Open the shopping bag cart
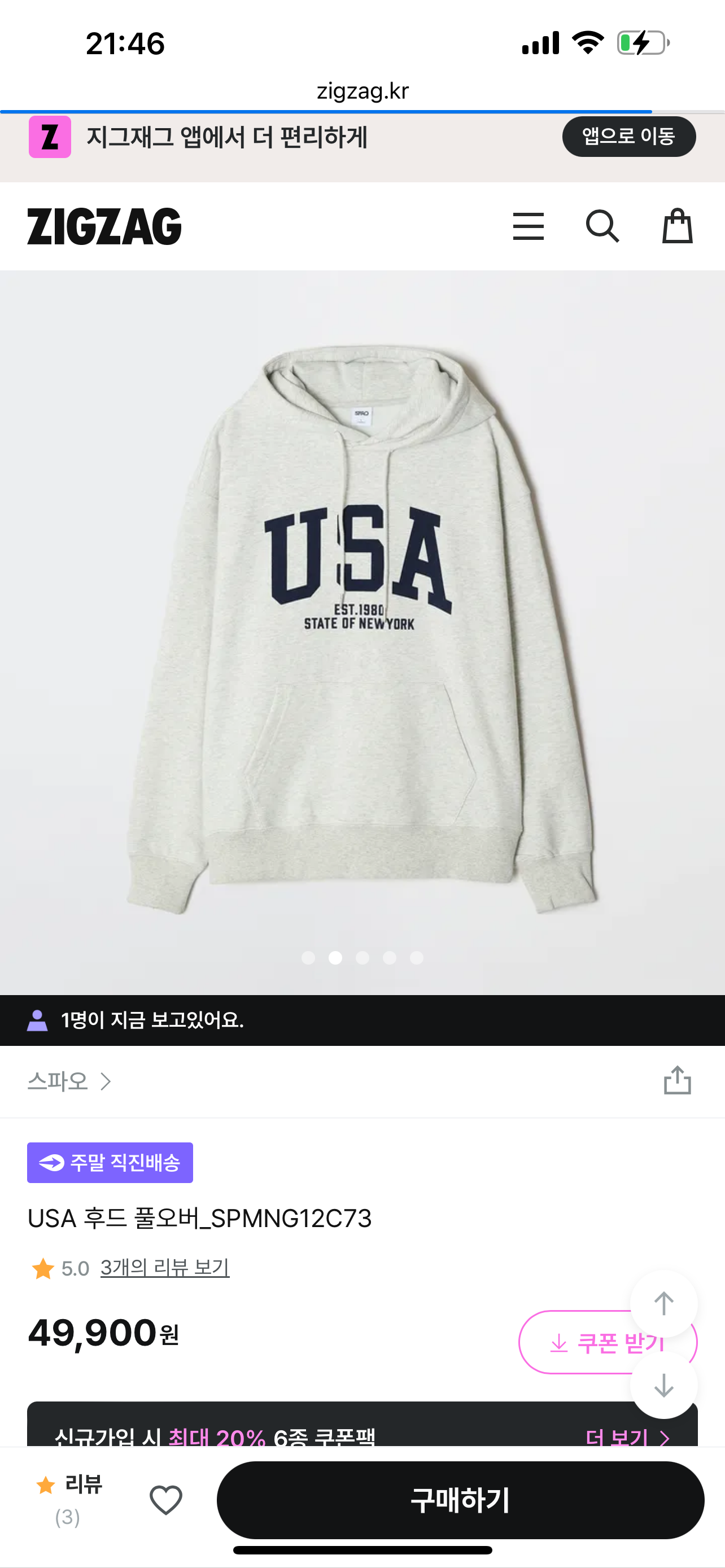Screen dimensions: 725x1568 (677, 226)
